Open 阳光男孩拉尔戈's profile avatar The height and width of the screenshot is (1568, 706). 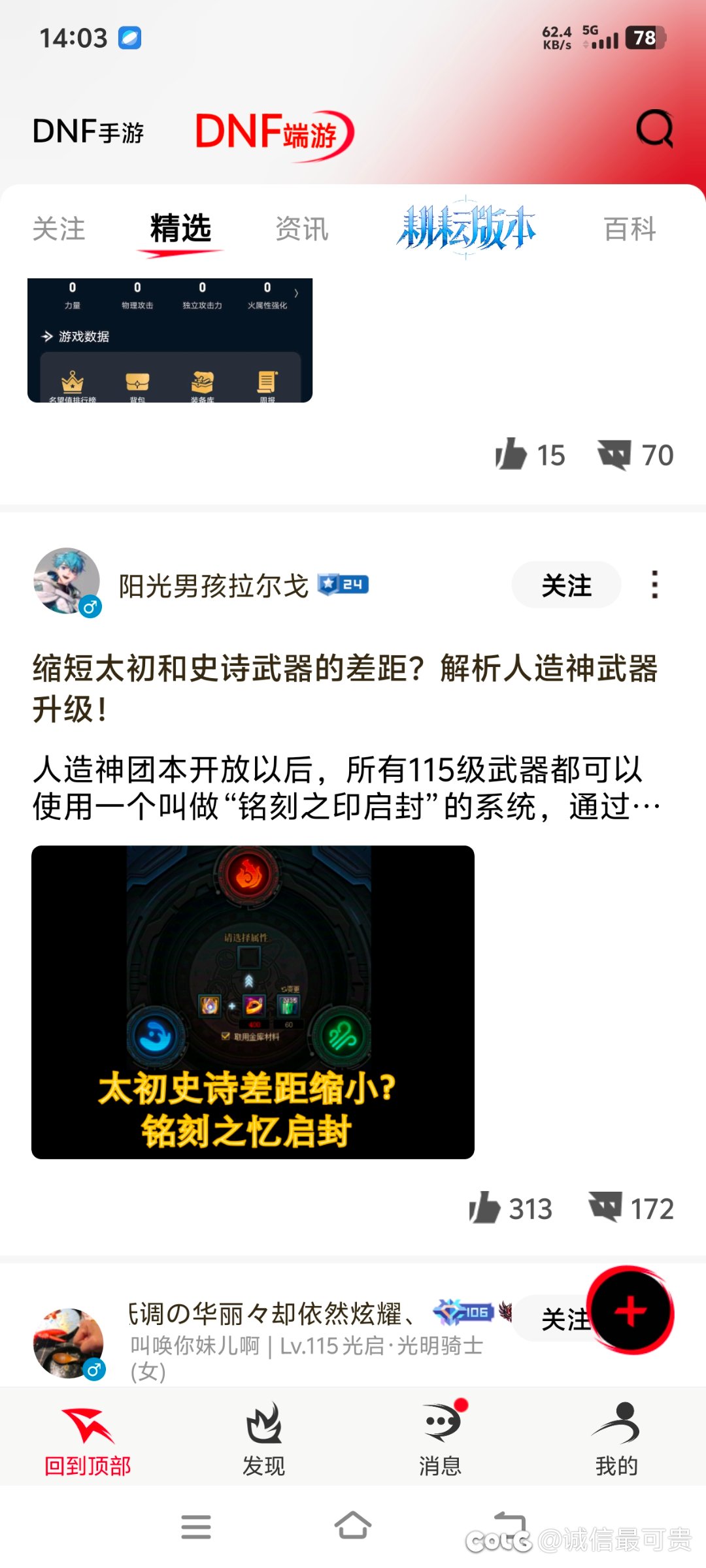pyautogui.click(x=67, y=581)
